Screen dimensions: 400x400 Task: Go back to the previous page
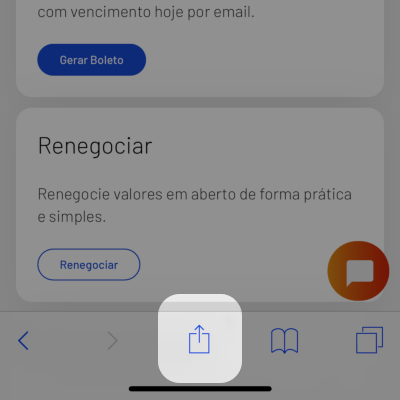click(x=23, y=341)
